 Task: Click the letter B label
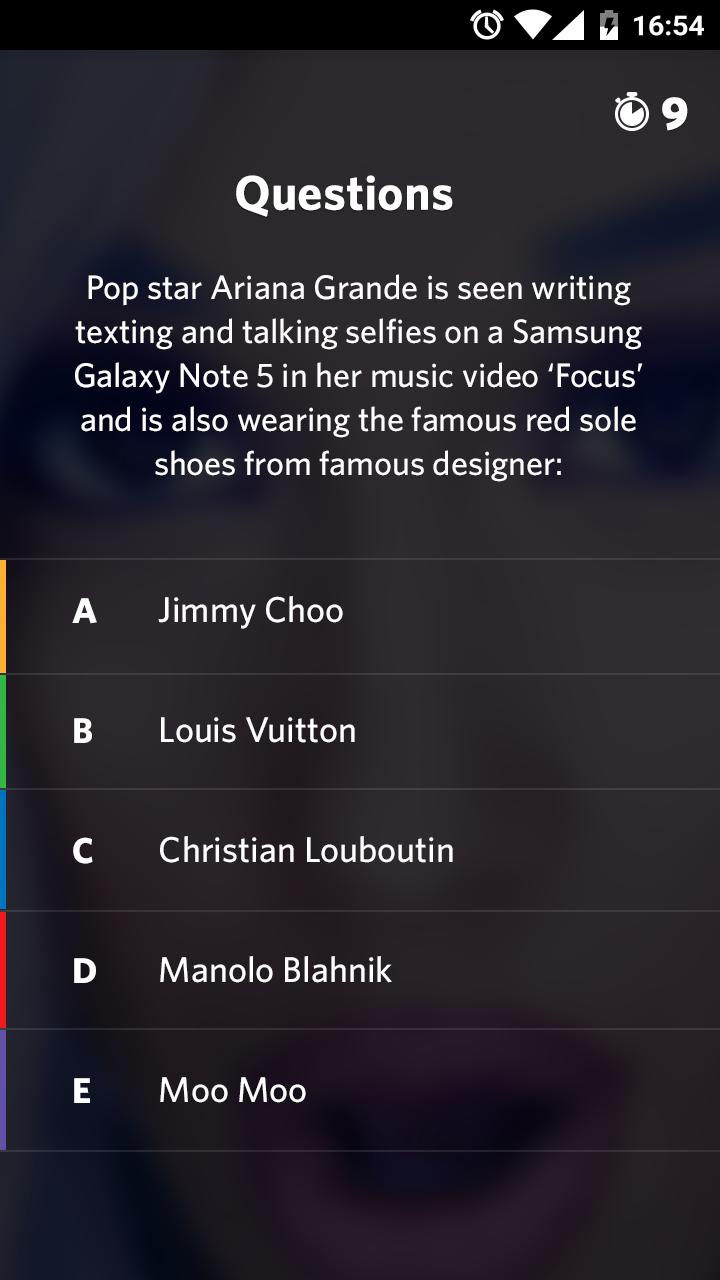(x=86, y=731)
